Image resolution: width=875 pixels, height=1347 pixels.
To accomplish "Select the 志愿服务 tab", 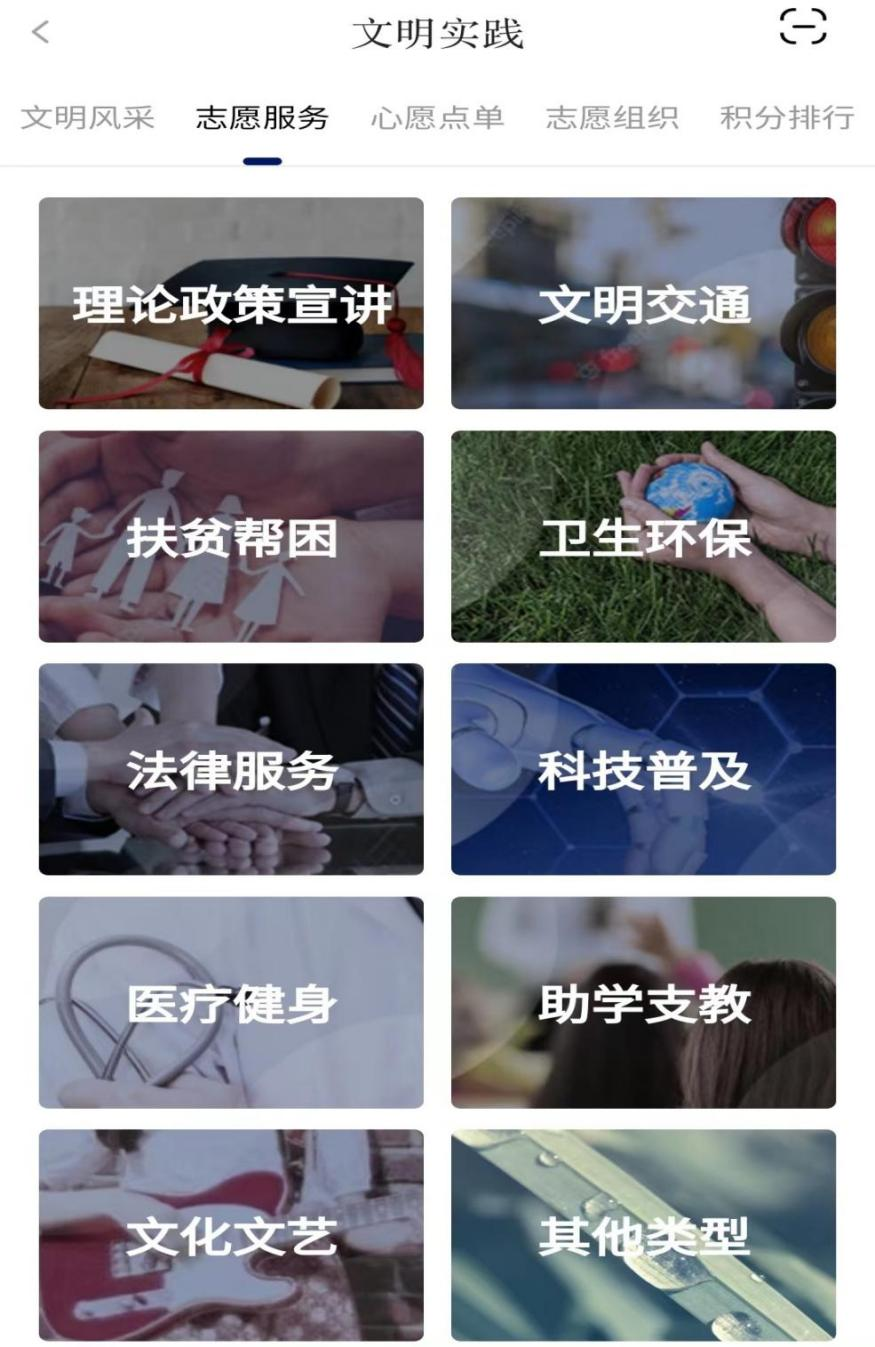I will pyautogui.click(x=262, y=118).
